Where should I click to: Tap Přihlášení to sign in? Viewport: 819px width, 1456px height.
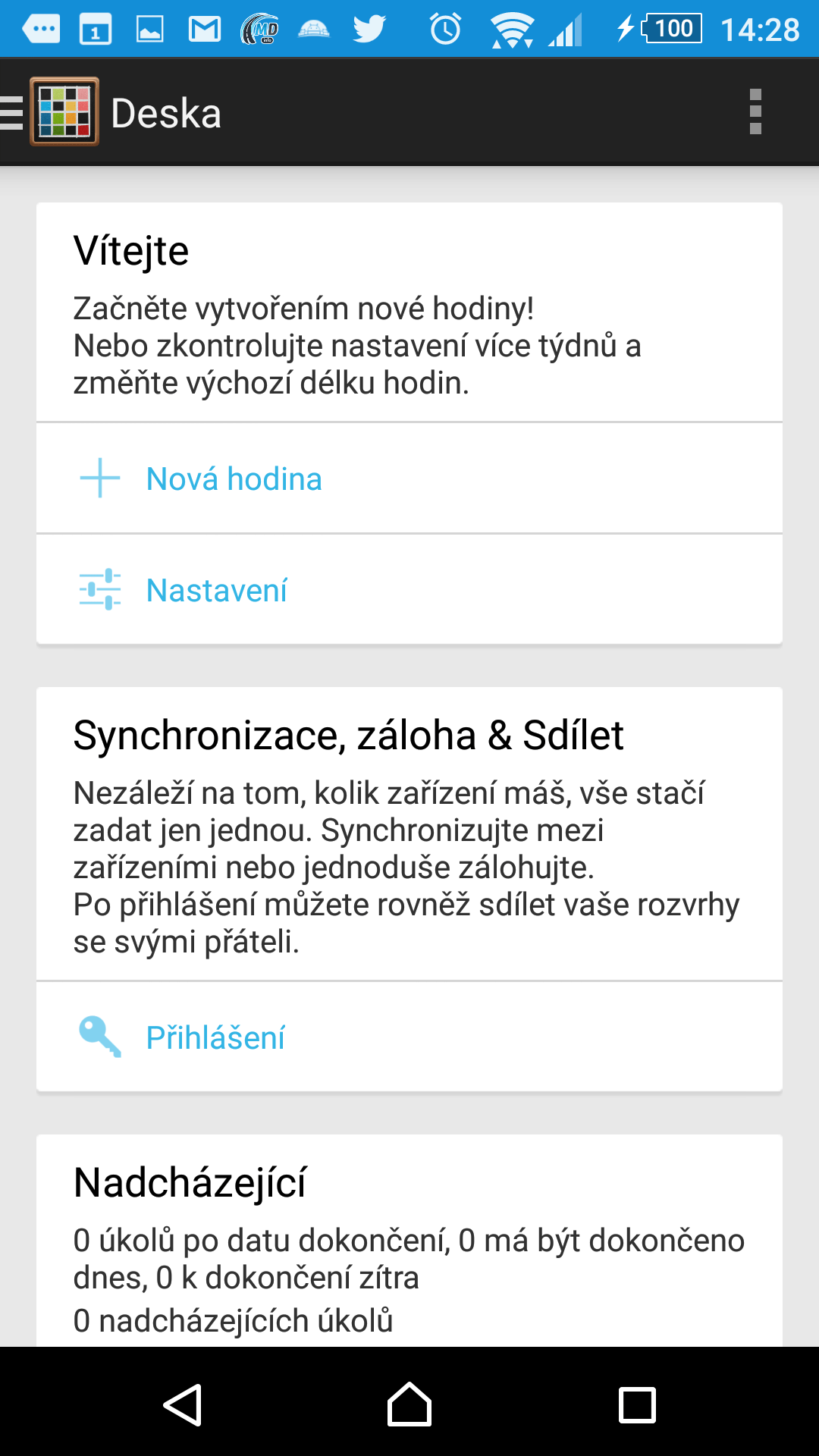409,1037
